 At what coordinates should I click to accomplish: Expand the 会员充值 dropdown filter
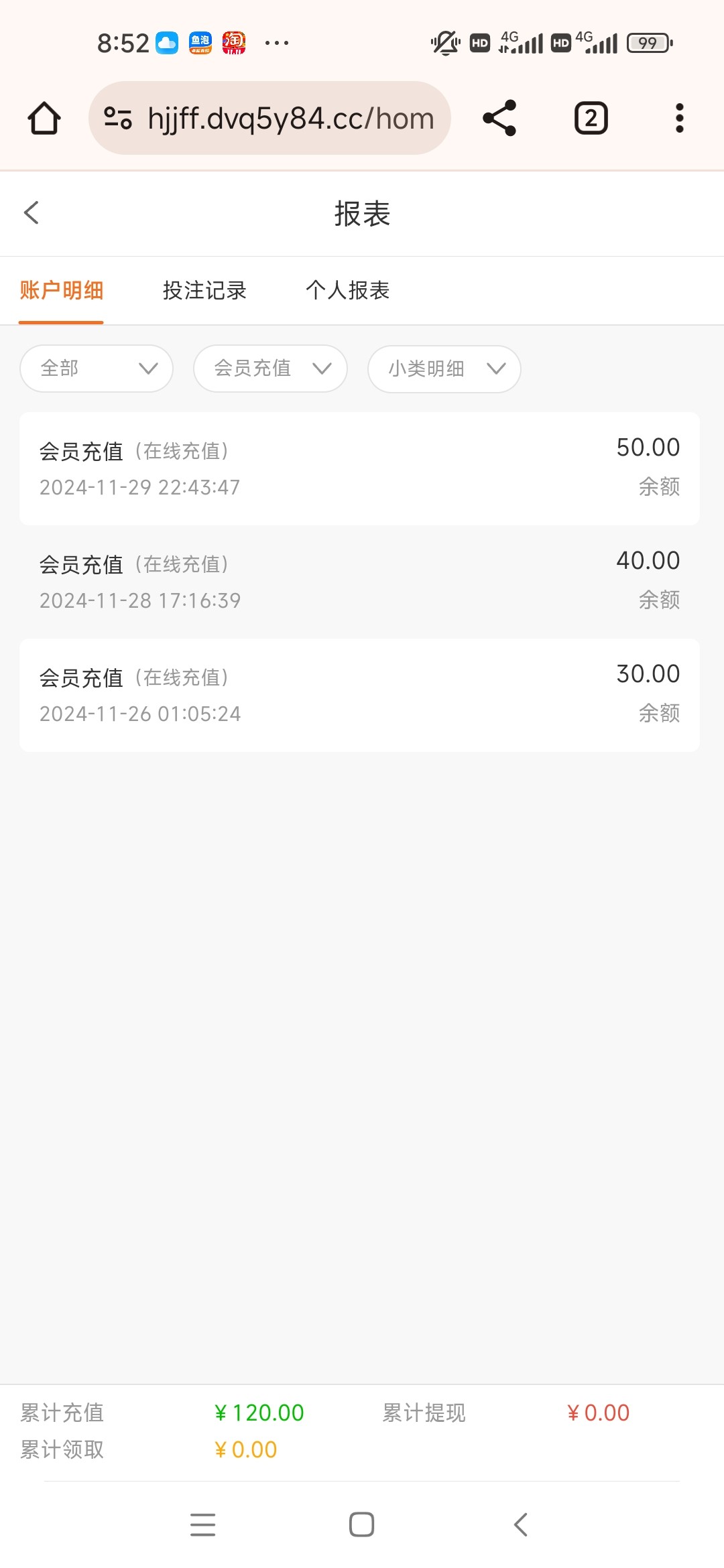pos(270,369)
